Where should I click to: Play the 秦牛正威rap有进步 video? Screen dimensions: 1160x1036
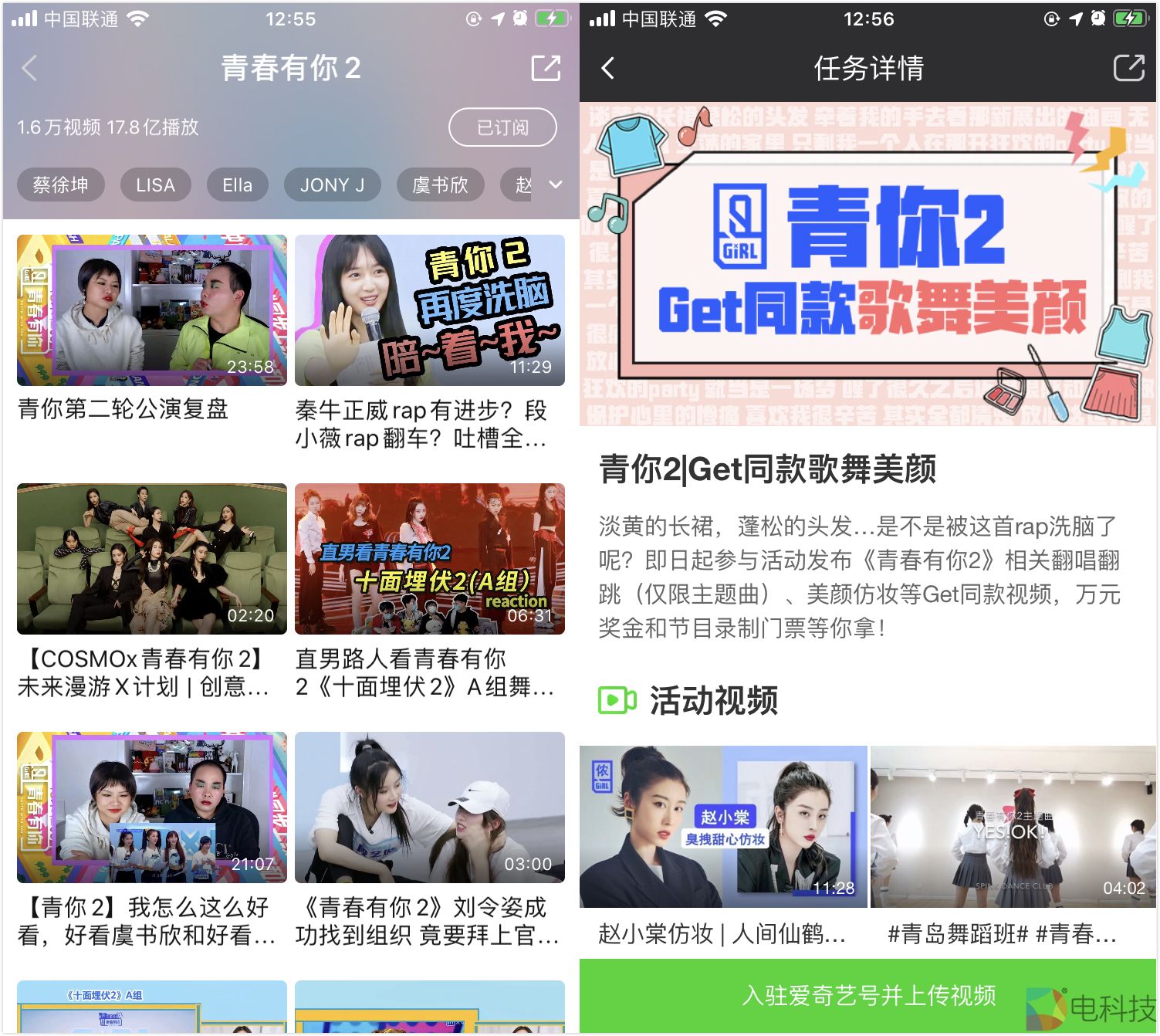430,310
